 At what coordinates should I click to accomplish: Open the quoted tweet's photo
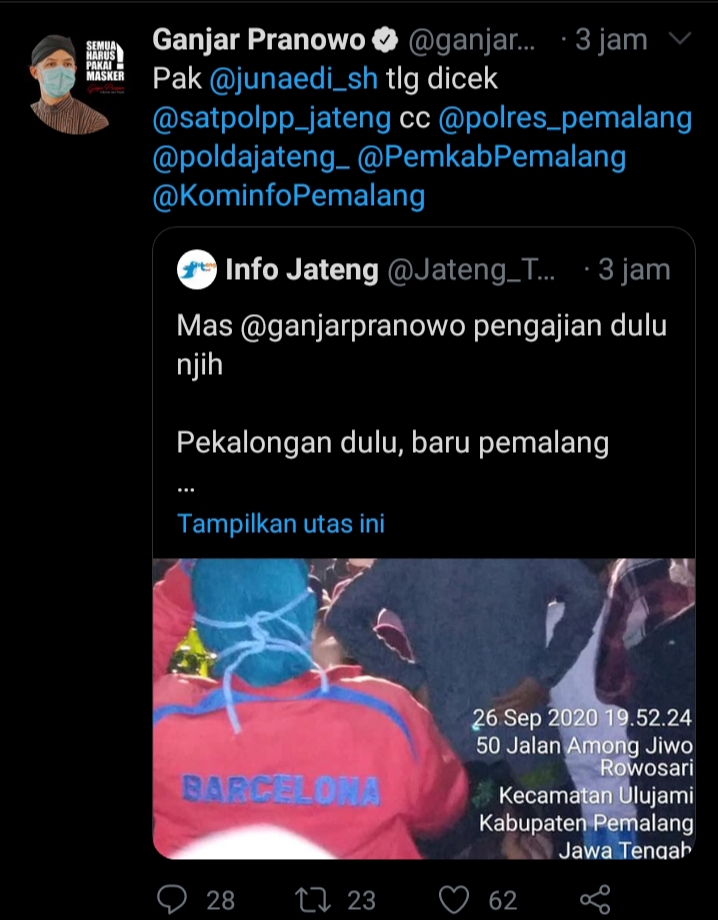click(423, 708)
